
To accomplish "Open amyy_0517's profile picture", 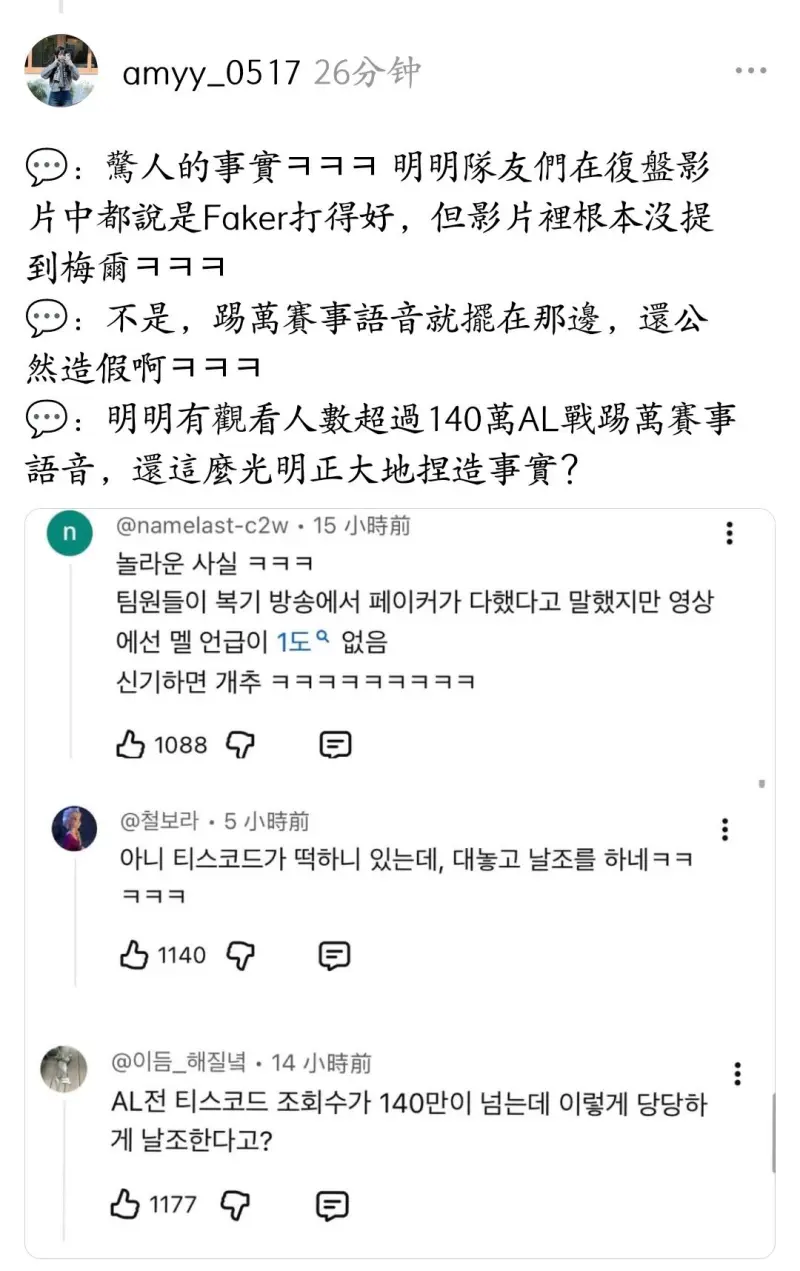I will coord(61,71).
